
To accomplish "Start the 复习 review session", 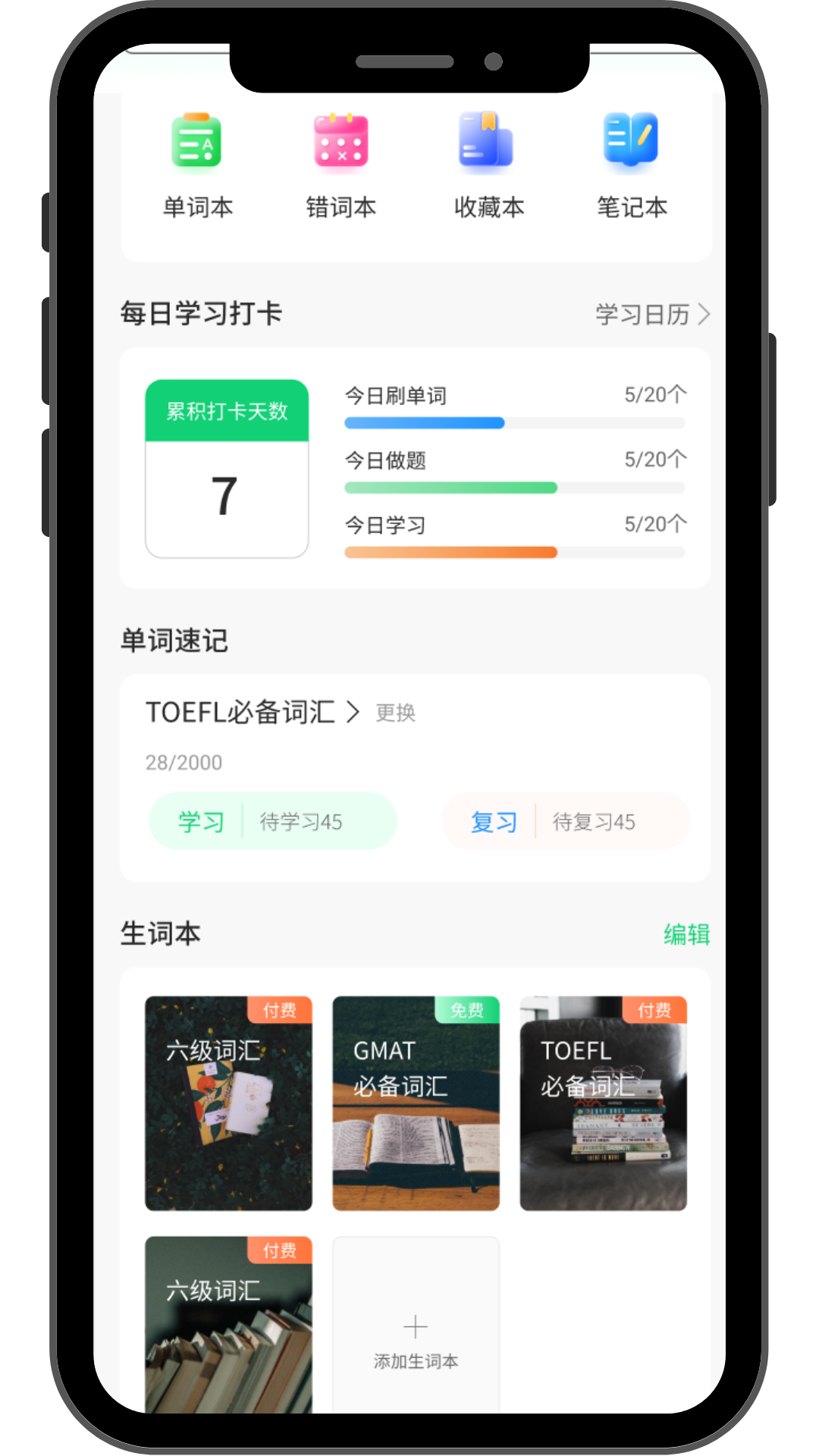I will coord(494,821).
